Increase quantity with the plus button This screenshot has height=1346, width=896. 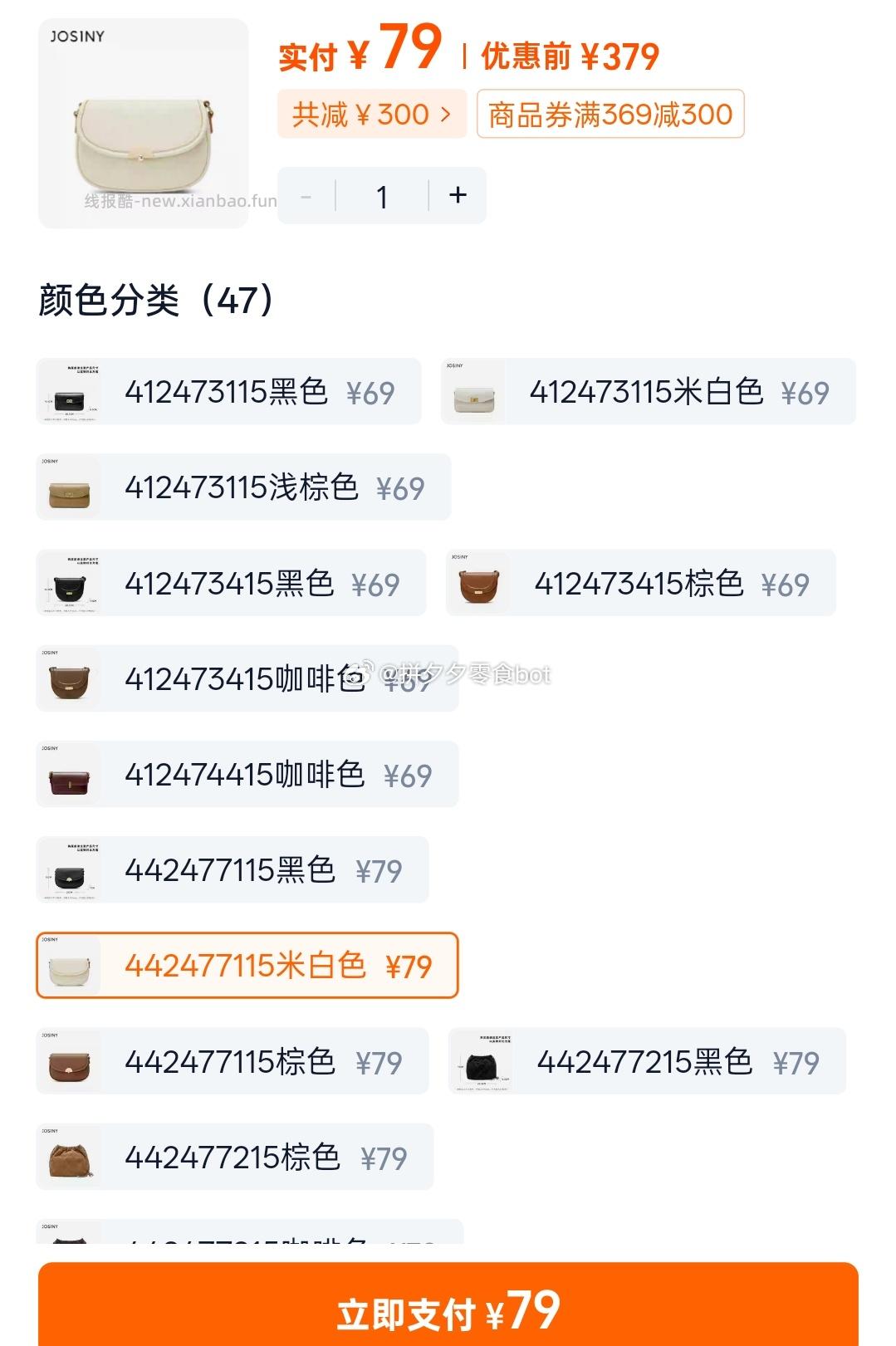458,194
